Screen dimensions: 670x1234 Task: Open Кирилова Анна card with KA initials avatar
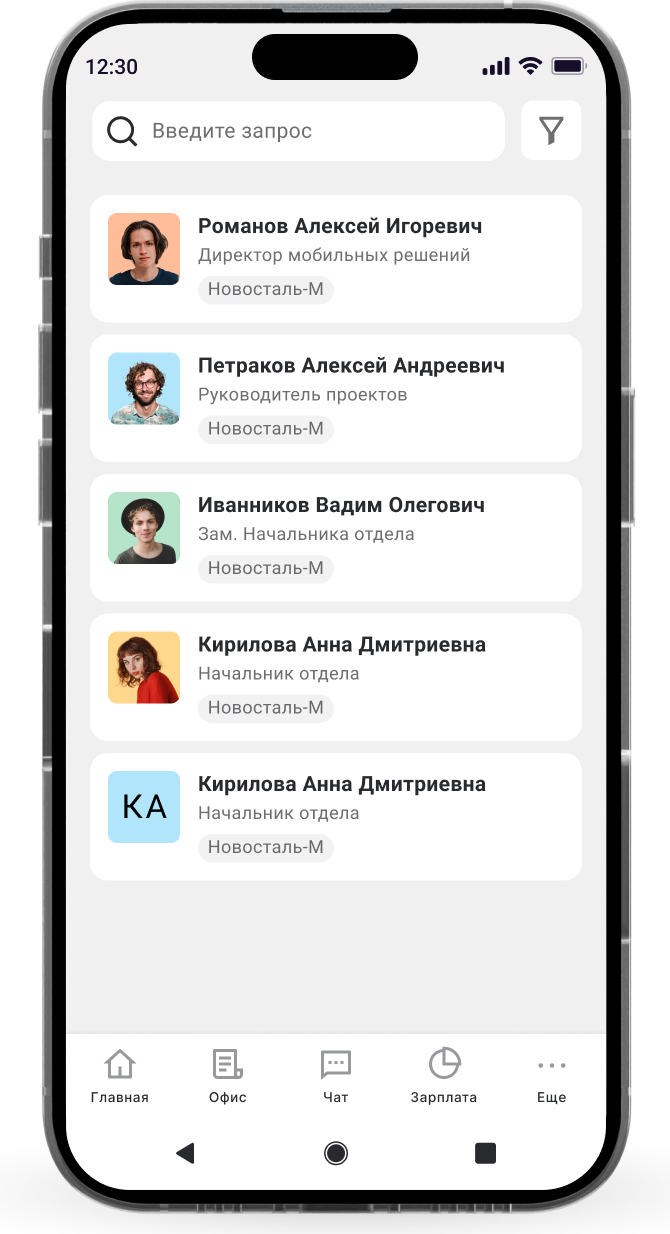[336, 816]
